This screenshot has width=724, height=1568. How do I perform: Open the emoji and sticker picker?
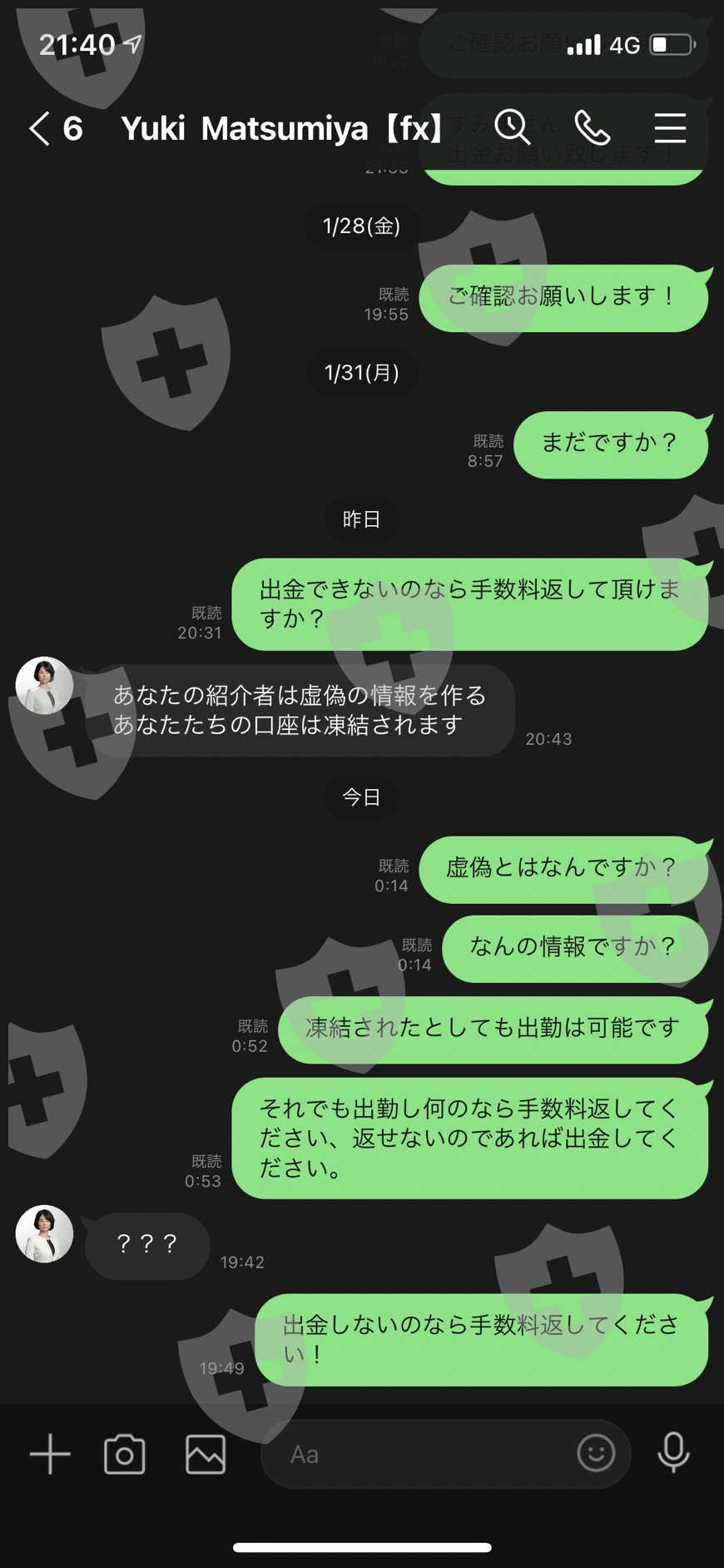coord(596,1453)
